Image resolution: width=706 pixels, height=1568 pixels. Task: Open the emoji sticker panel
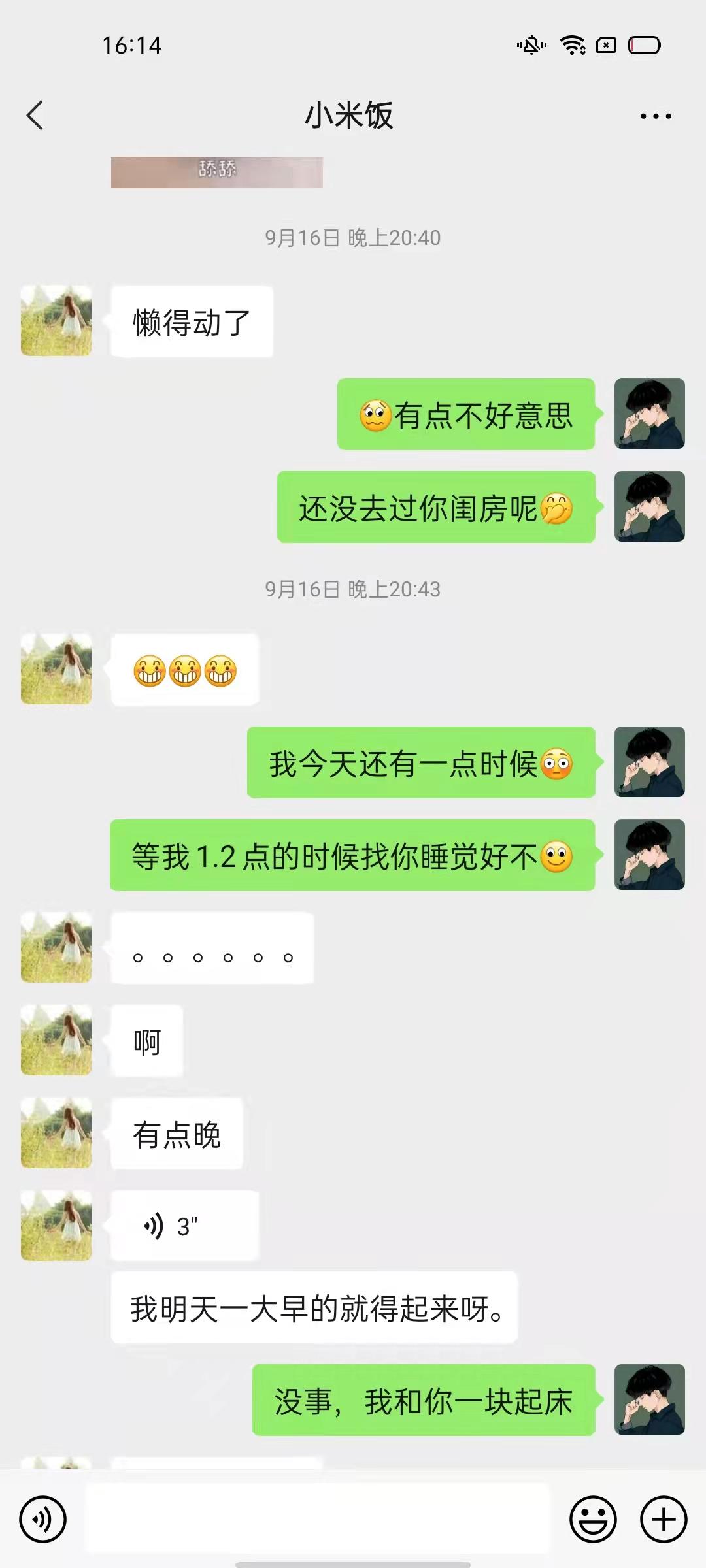pyautogui.click(x=593, y=1519)
